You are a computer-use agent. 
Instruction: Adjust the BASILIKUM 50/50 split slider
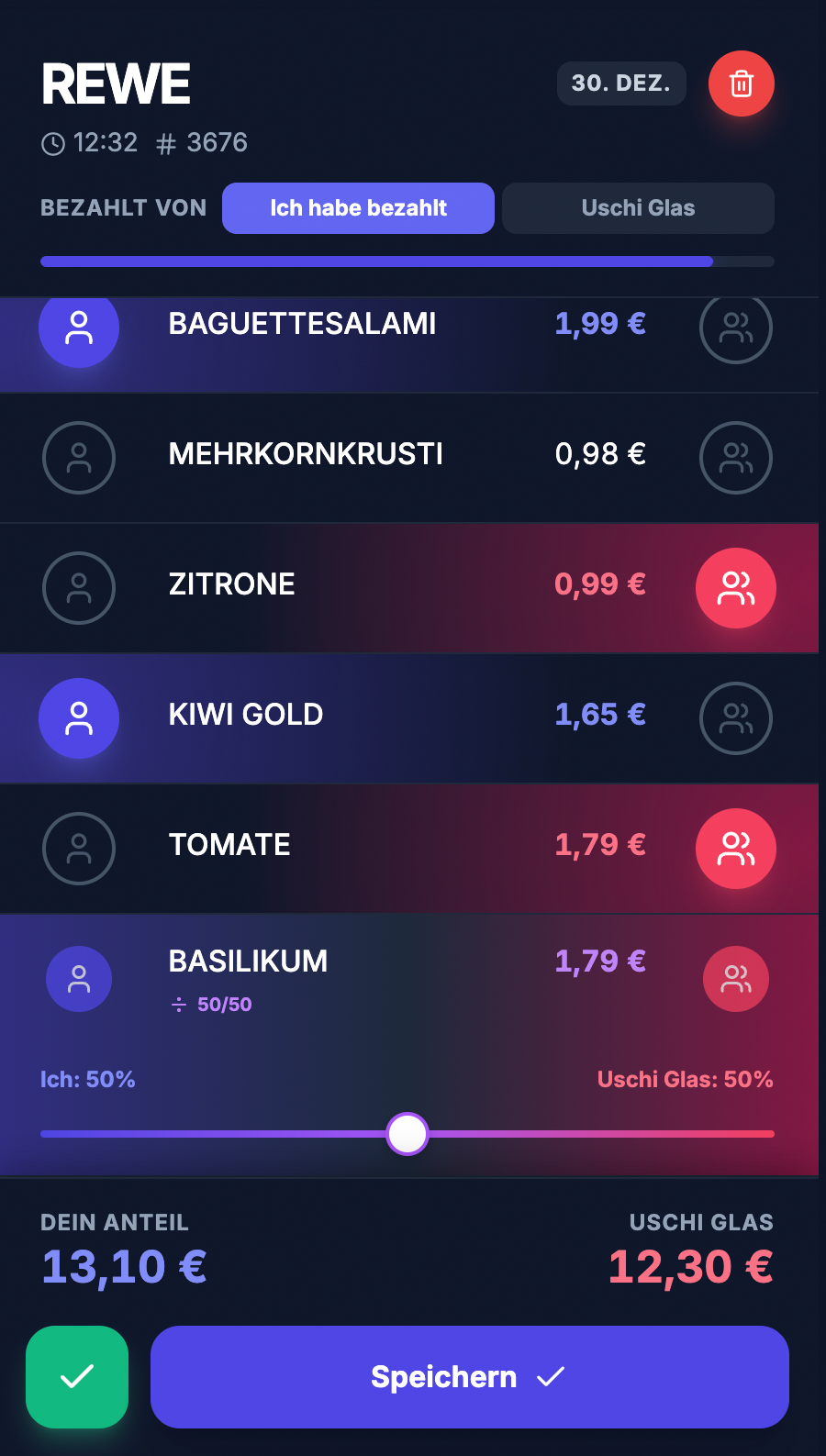click(x=407, y=1134)
